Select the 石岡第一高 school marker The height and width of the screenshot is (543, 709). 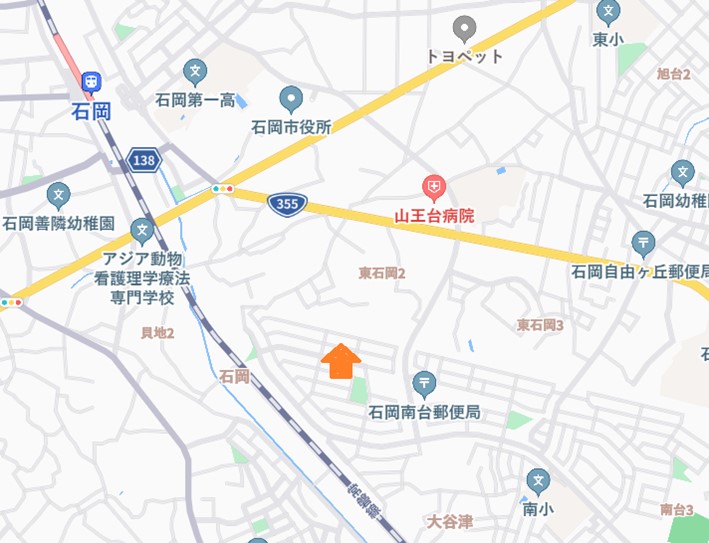[x=195, y=71]
